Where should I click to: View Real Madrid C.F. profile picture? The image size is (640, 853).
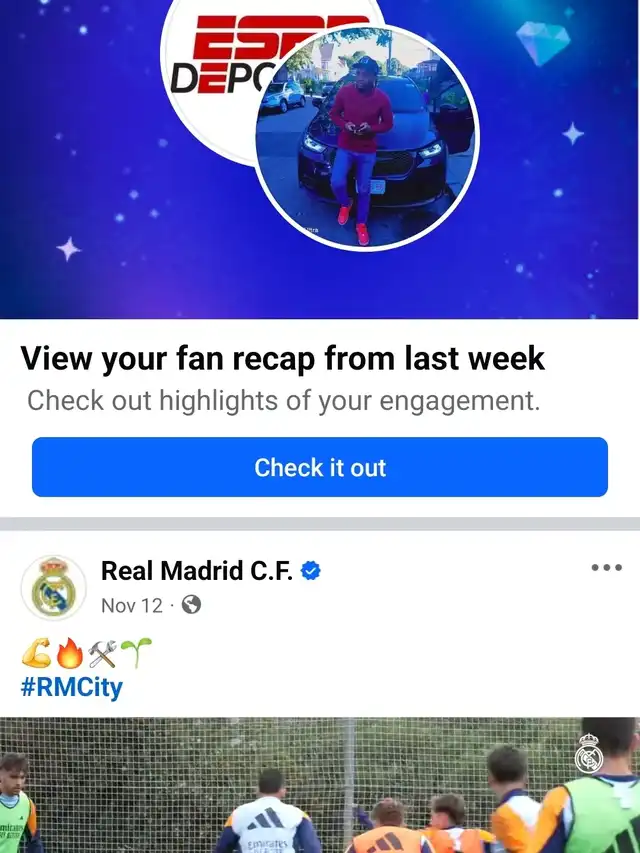pyautogui.click(x=54, y=588)
